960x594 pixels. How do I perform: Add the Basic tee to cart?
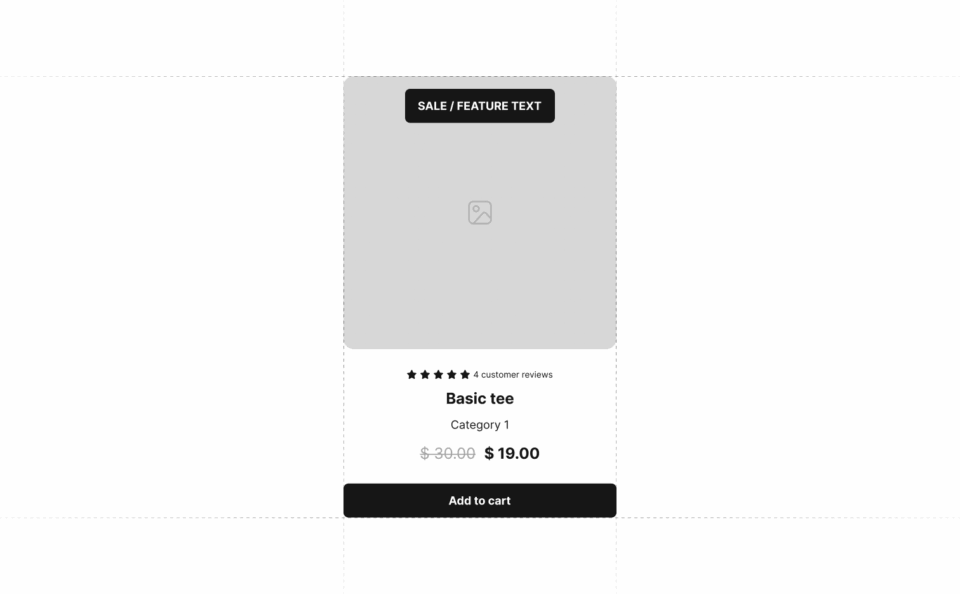coord(479,500)
